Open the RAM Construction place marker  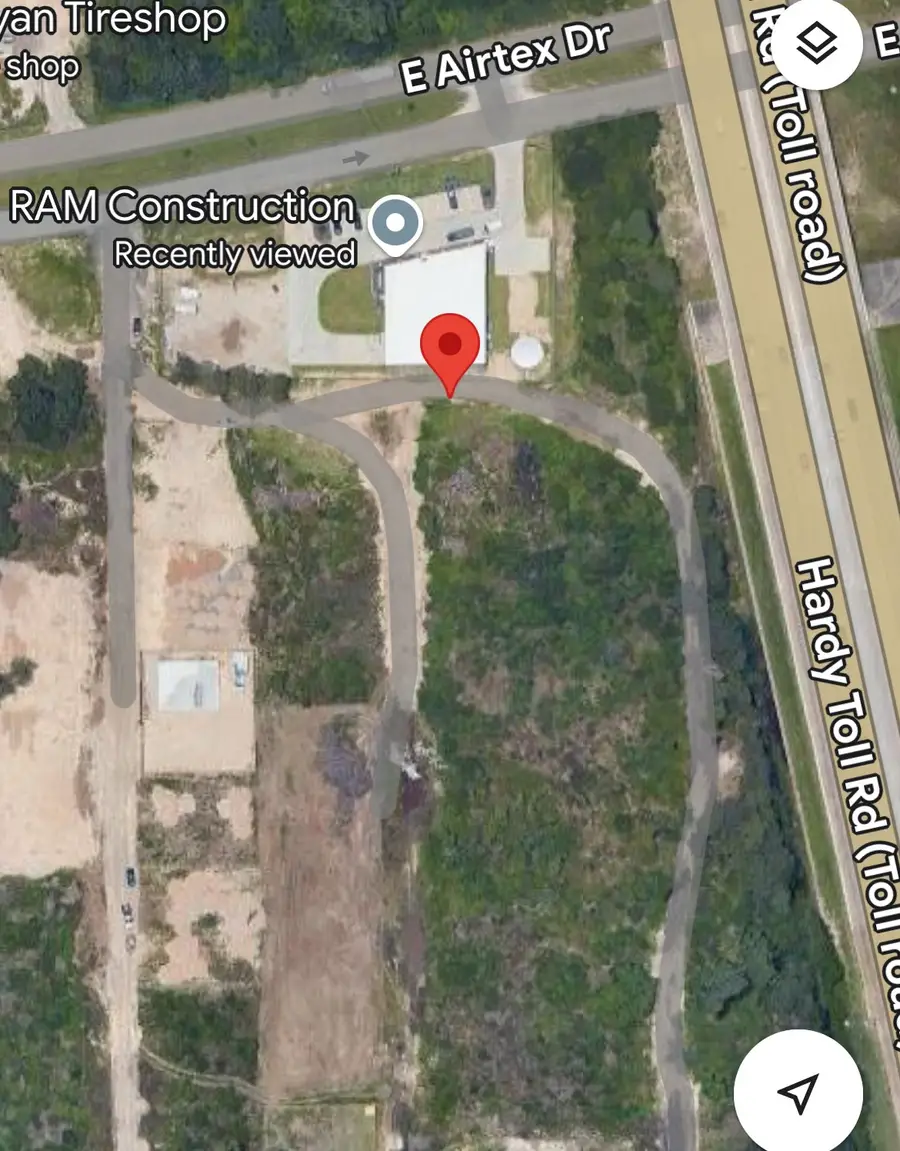point(396,224)
